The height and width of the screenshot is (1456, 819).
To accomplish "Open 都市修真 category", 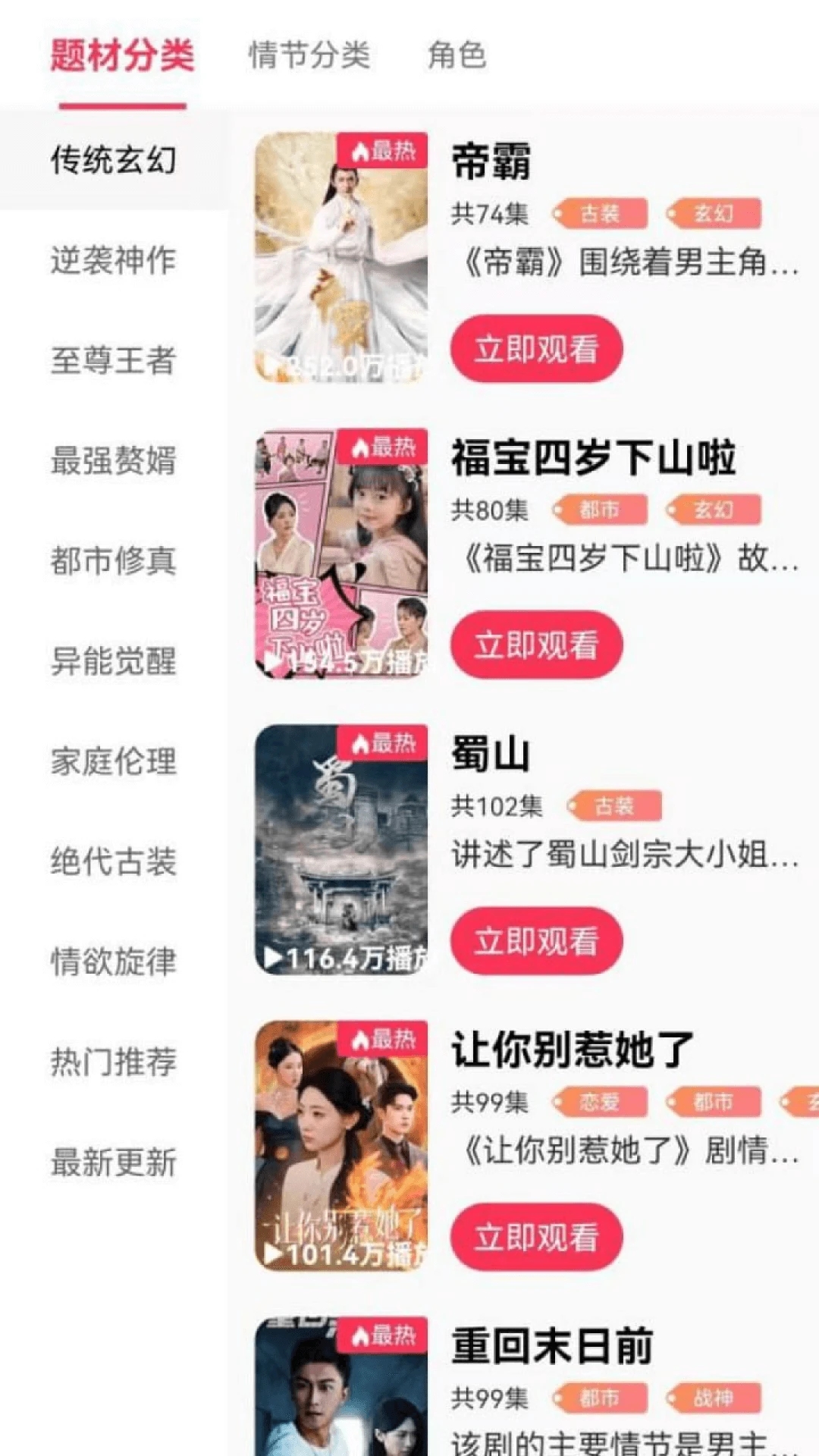I will click(114, 561).
